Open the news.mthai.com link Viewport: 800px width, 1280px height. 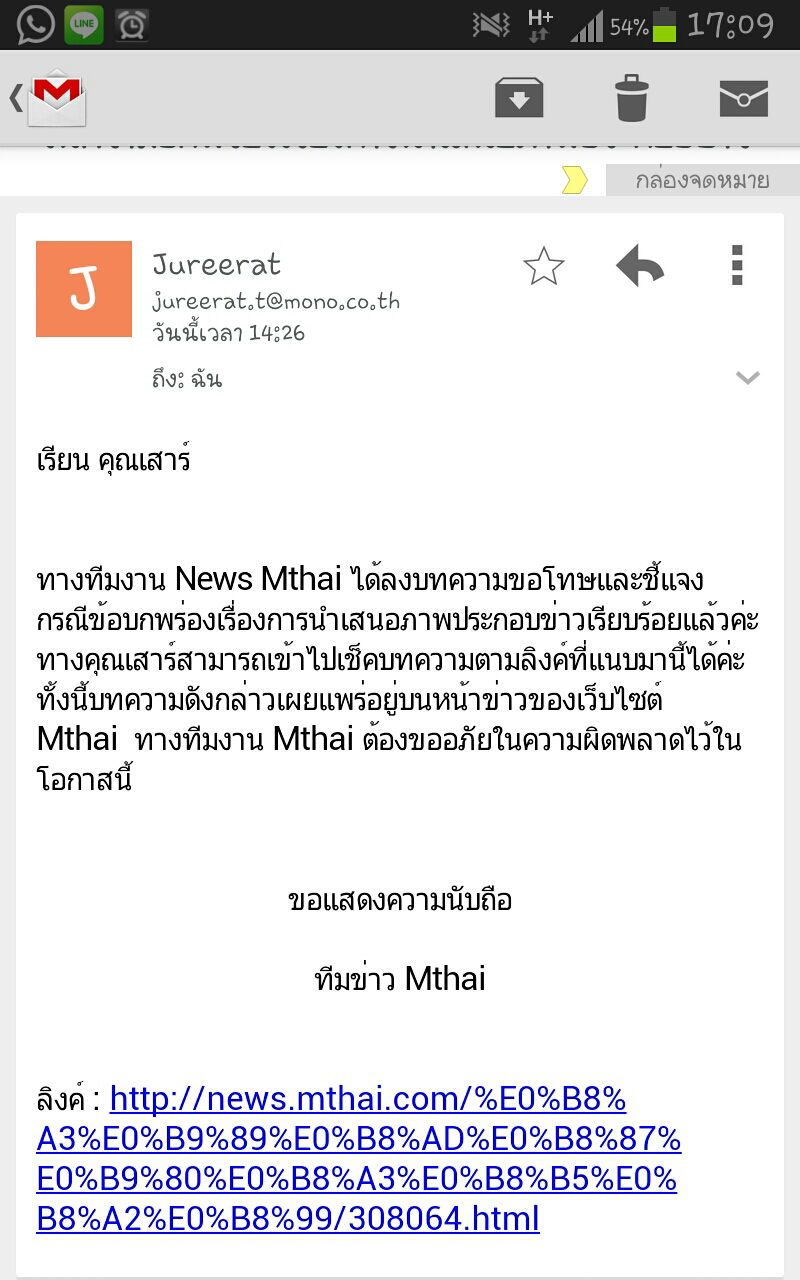coord(359,1158)
